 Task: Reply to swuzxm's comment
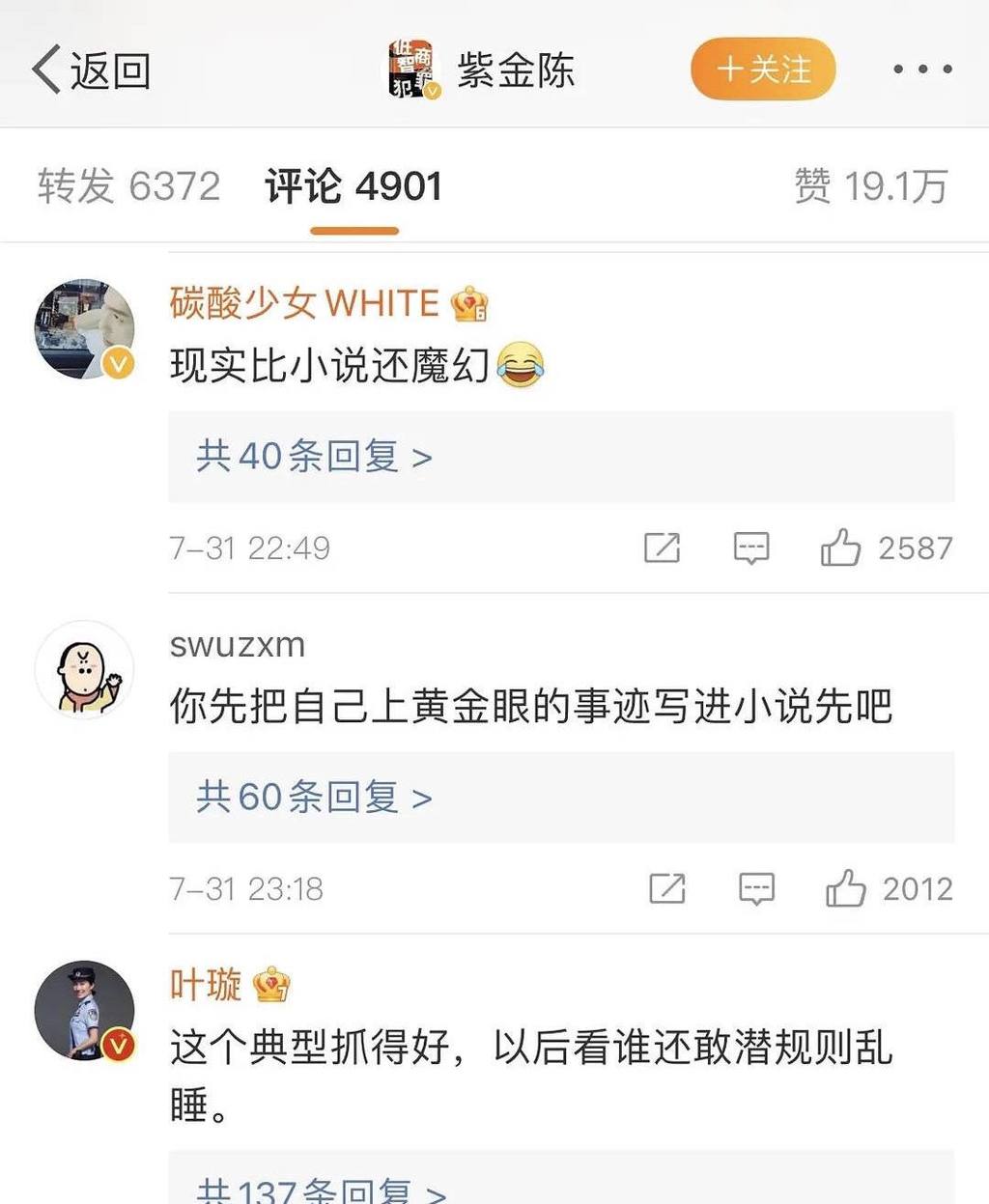(x=756, y=888)
